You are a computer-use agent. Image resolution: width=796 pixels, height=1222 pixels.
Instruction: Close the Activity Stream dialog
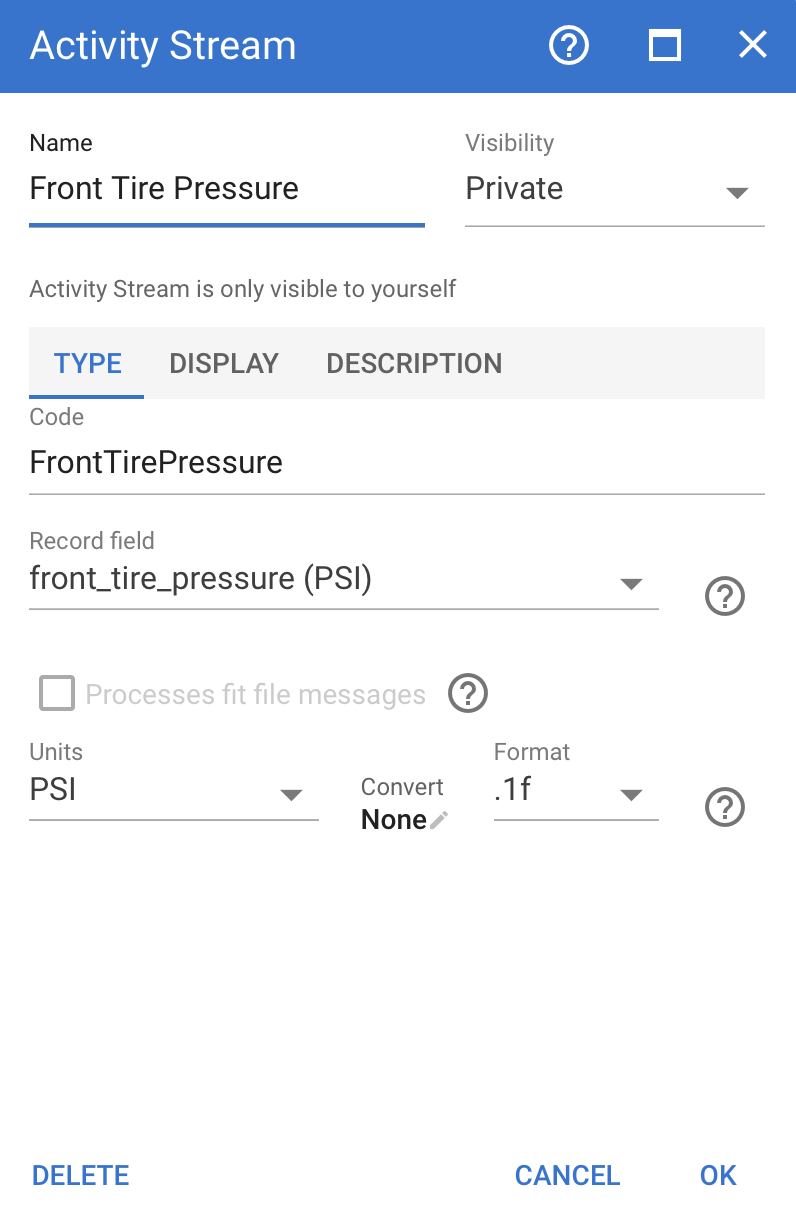(x=752, y=45)
